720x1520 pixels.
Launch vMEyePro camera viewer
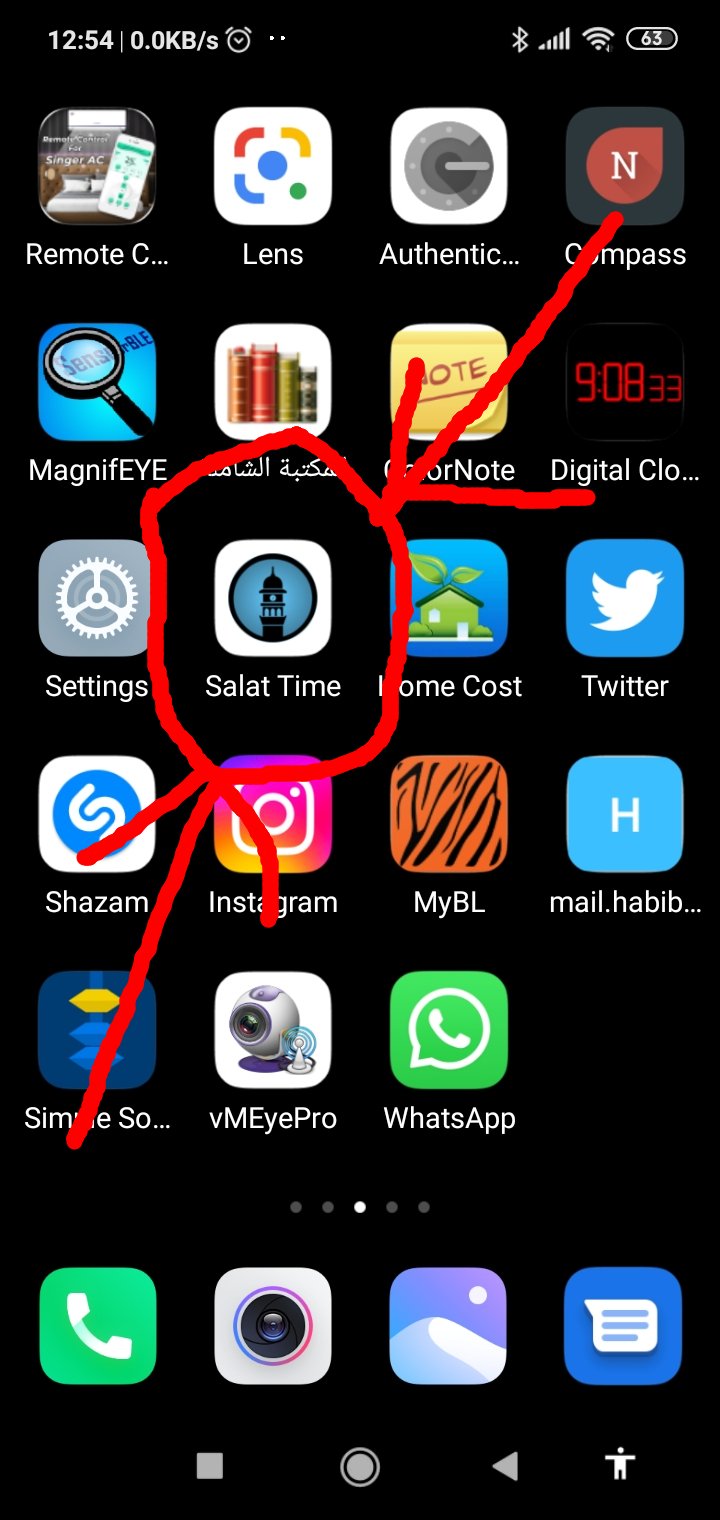(x=273, y=1030)
